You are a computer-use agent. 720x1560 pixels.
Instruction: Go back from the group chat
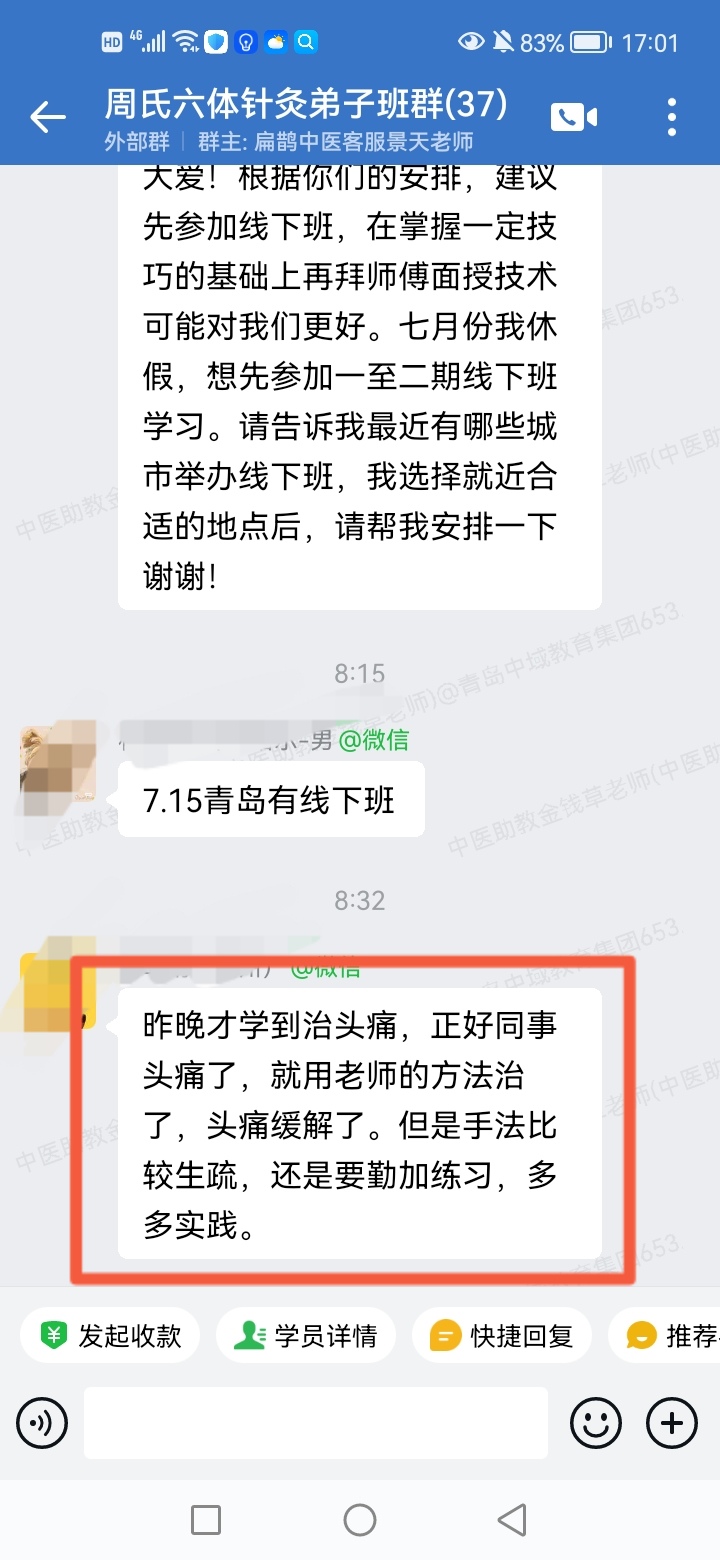point(47,117)
